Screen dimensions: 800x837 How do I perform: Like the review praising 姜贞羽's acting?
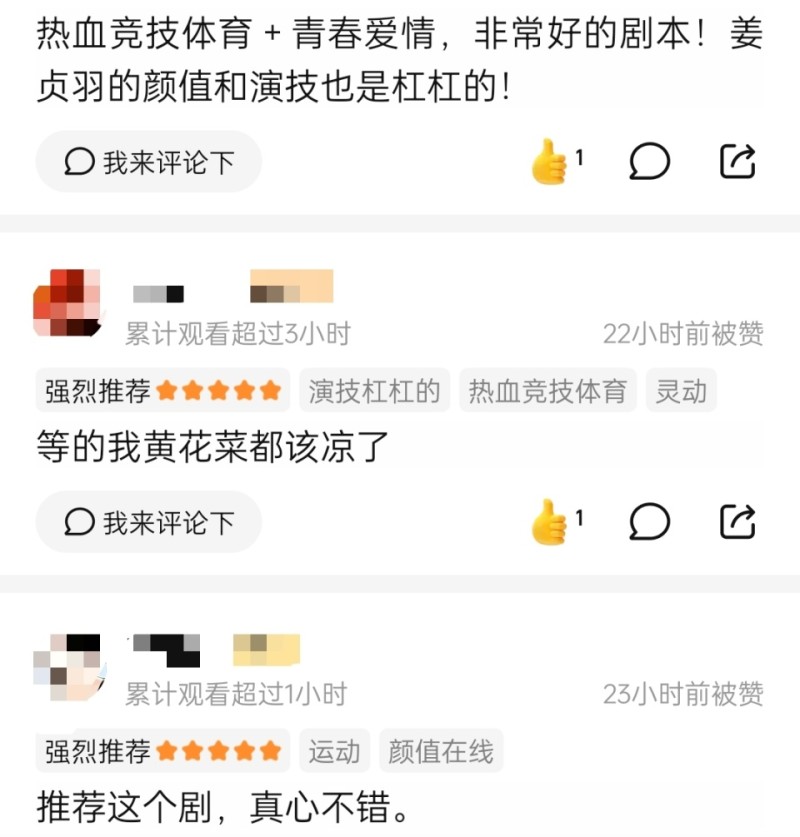tap(549, 161)
